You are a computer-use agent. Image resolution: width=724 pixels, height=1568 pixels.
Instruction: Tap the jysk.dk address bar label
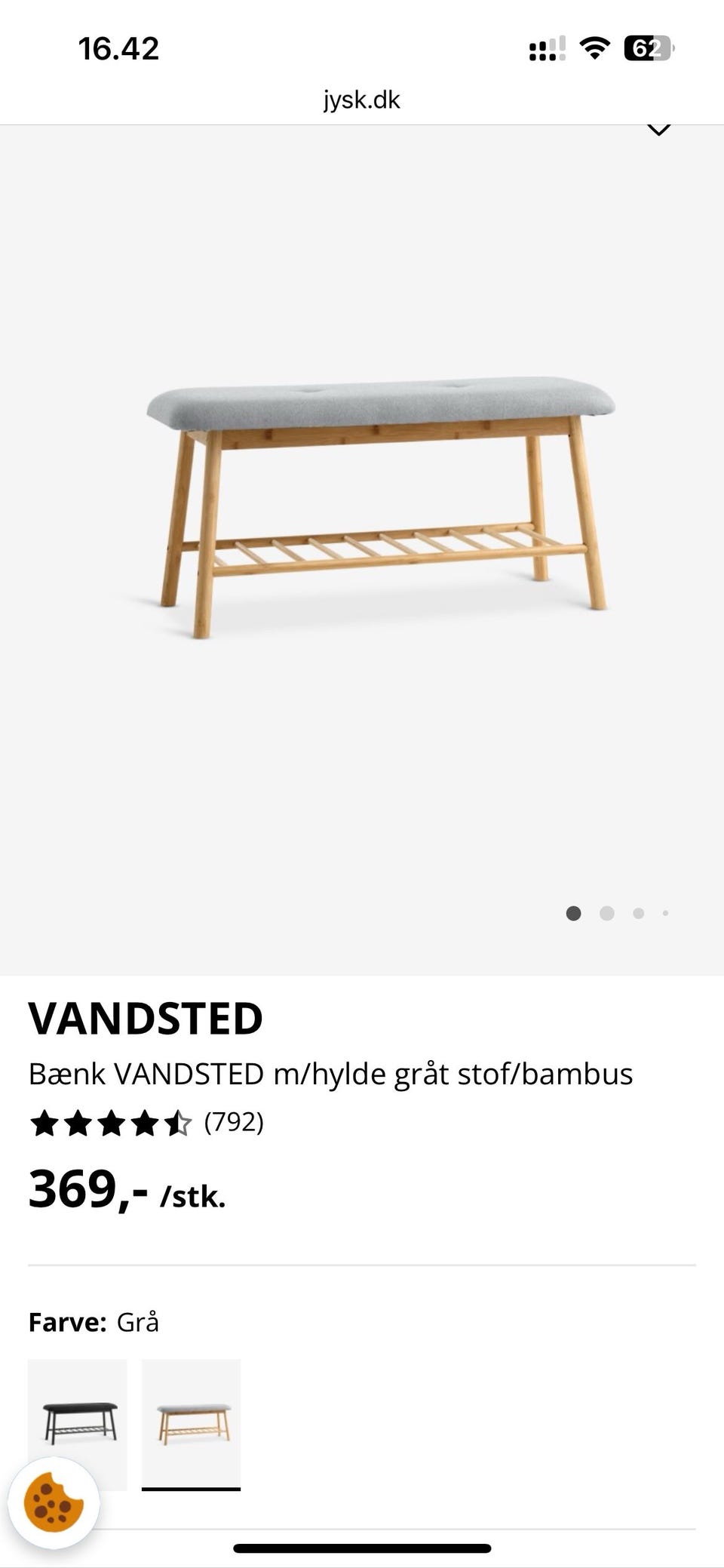tap(362, 99)
